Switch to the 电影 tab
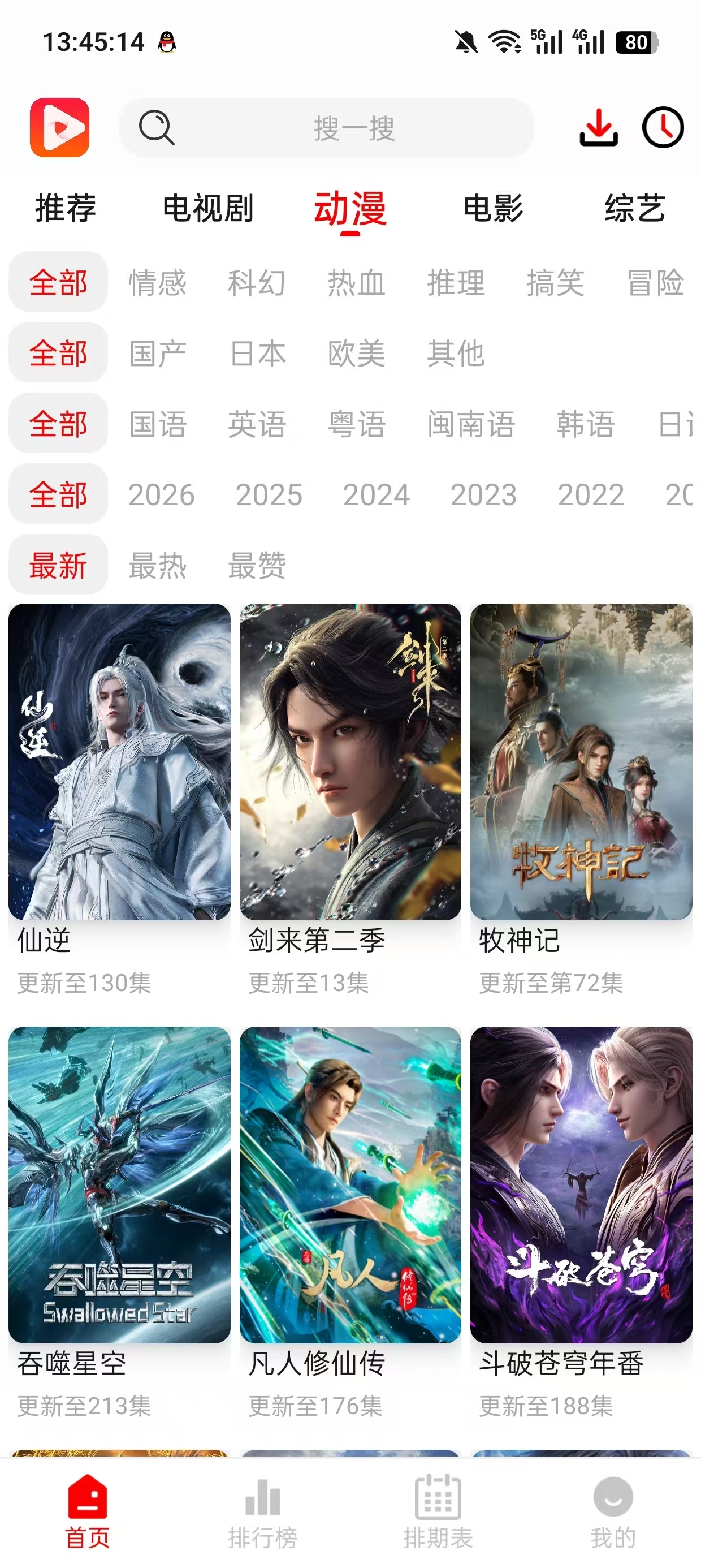701x1568 pixels. pos(494,209)
